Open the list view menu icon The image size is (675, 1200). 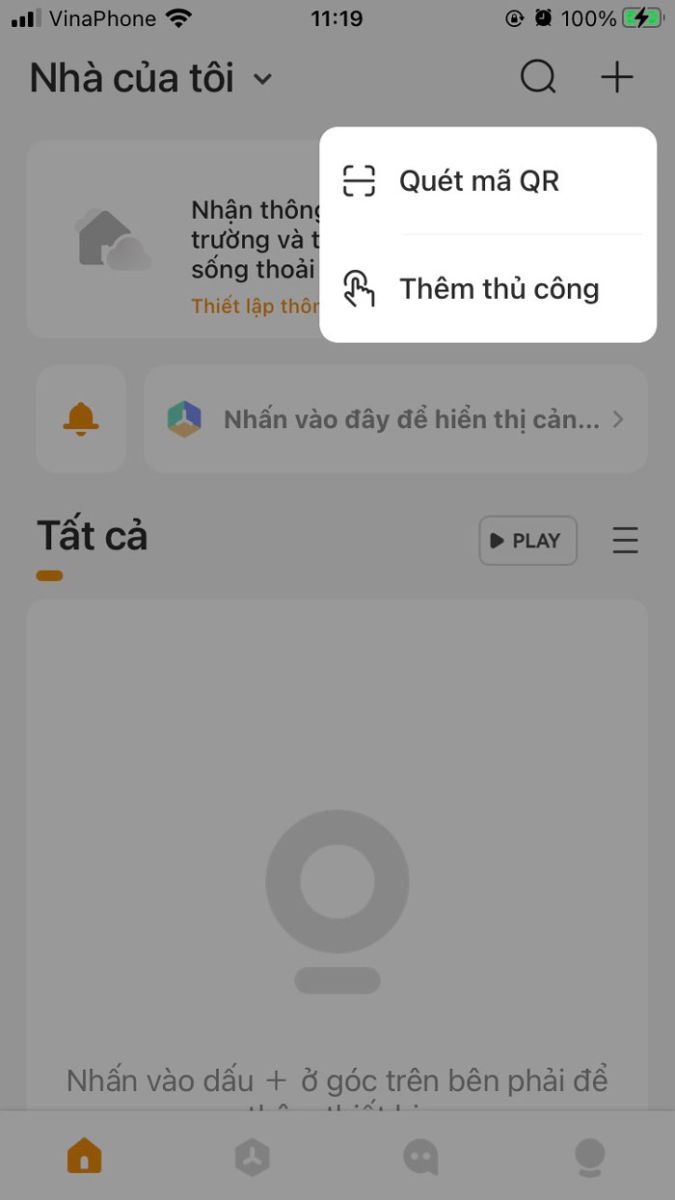pyautogui.click(x=625, y=540)
